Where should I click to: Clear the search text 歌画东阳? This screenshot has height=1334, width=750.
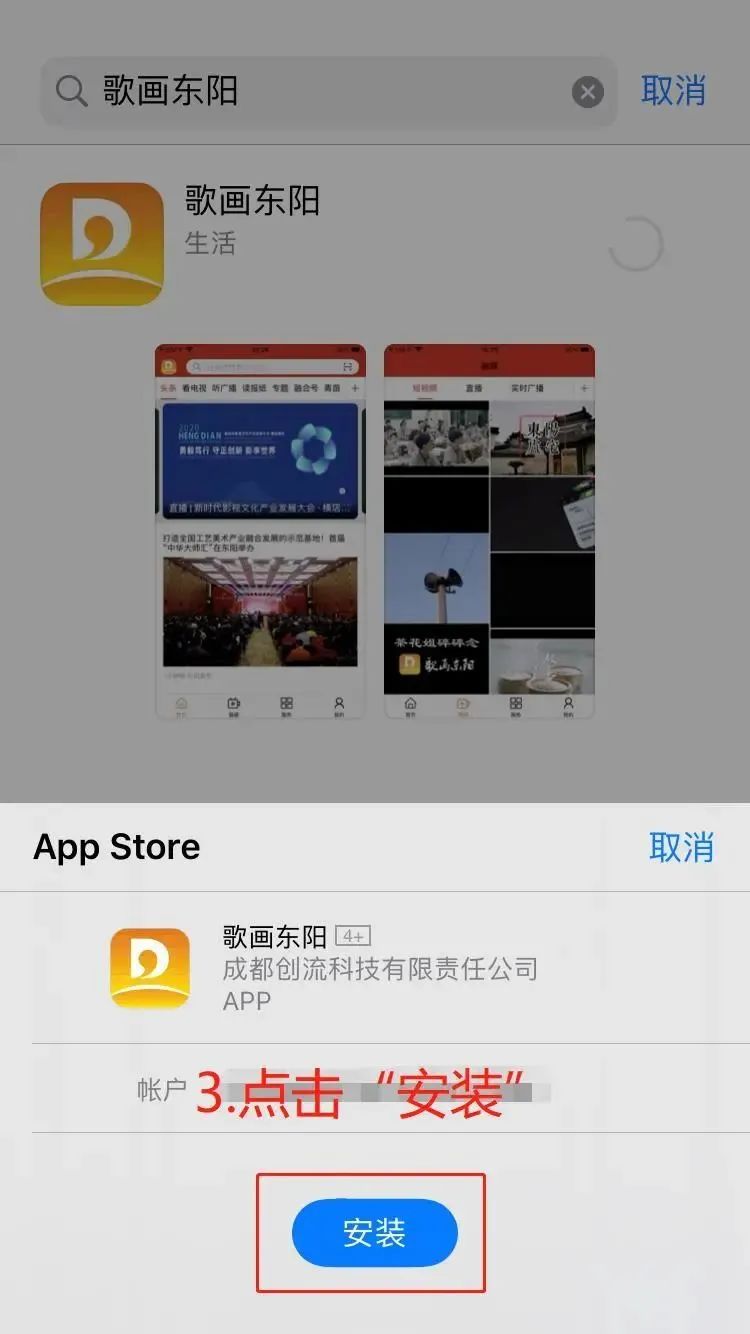[x=588, y=93]
